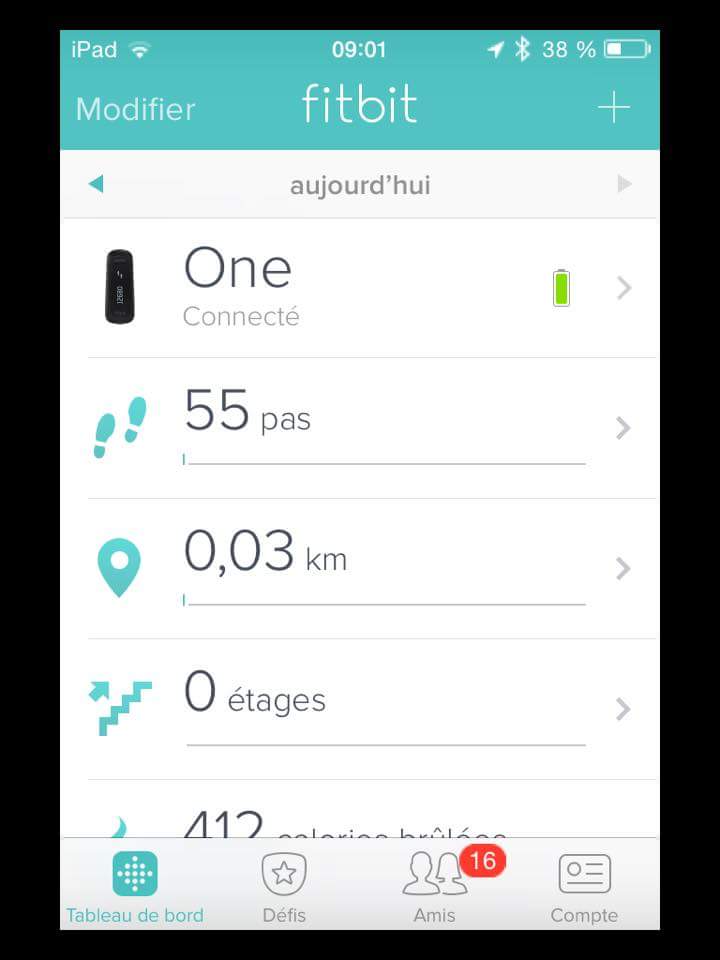The image size is (720, 960).
Task: Open the Amis tab with 16 notifications
Action: click(435, 887)
